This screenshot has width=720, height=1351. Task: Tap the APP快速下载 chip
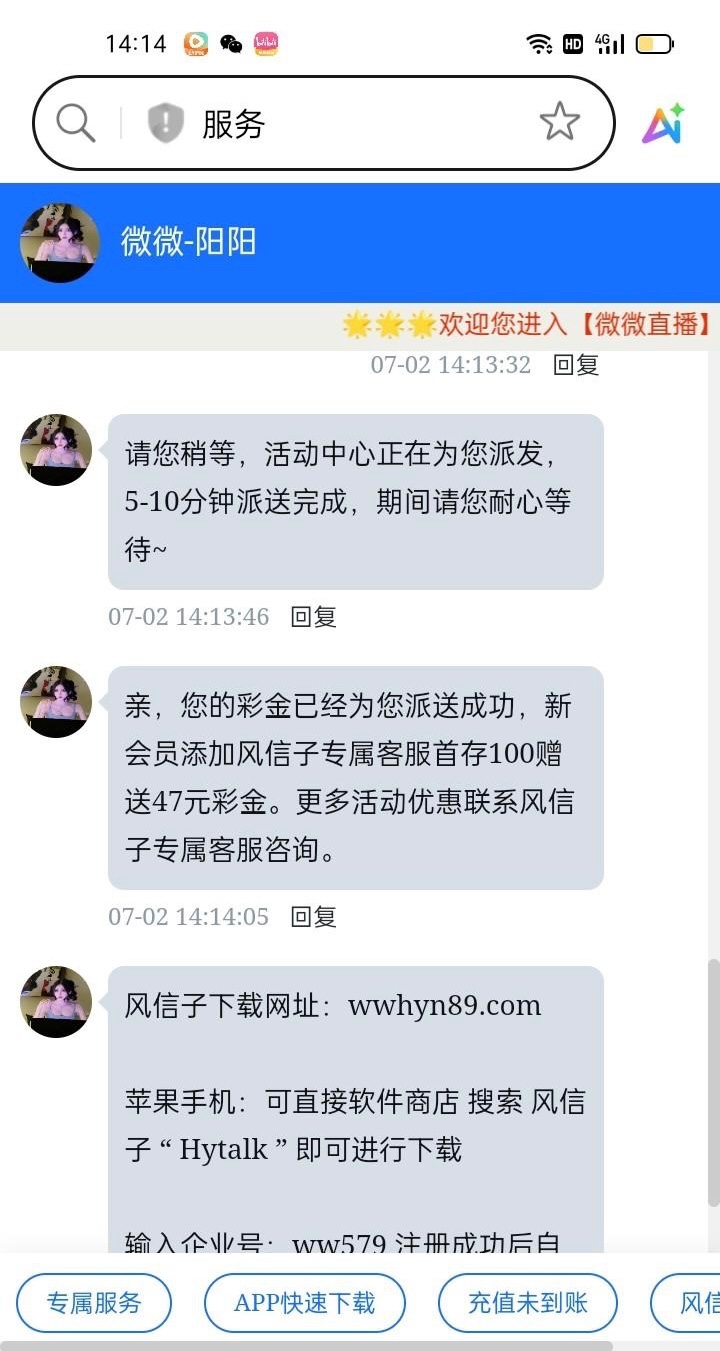tap(305, 1303)
